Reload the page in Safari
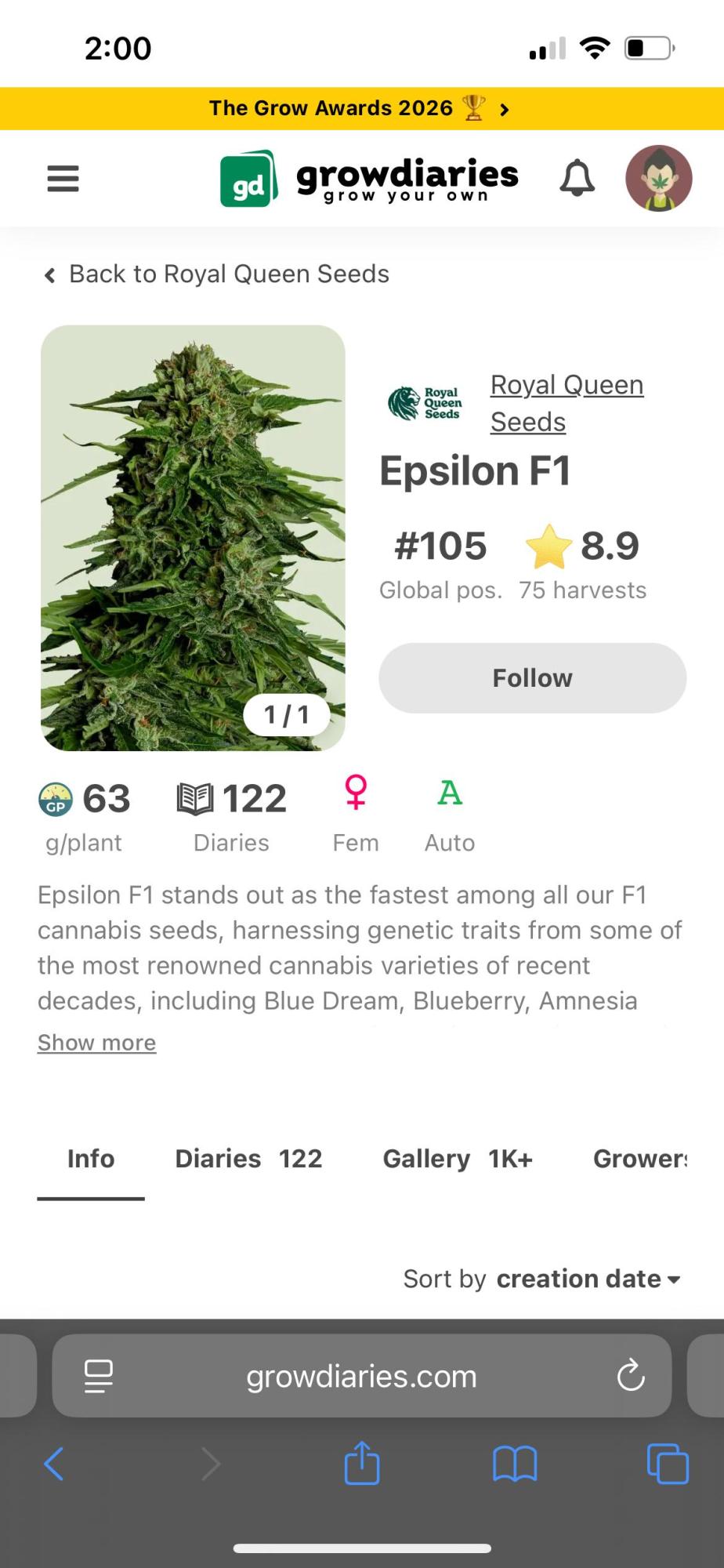The image size is (724, 1568). pos(630,1376)
